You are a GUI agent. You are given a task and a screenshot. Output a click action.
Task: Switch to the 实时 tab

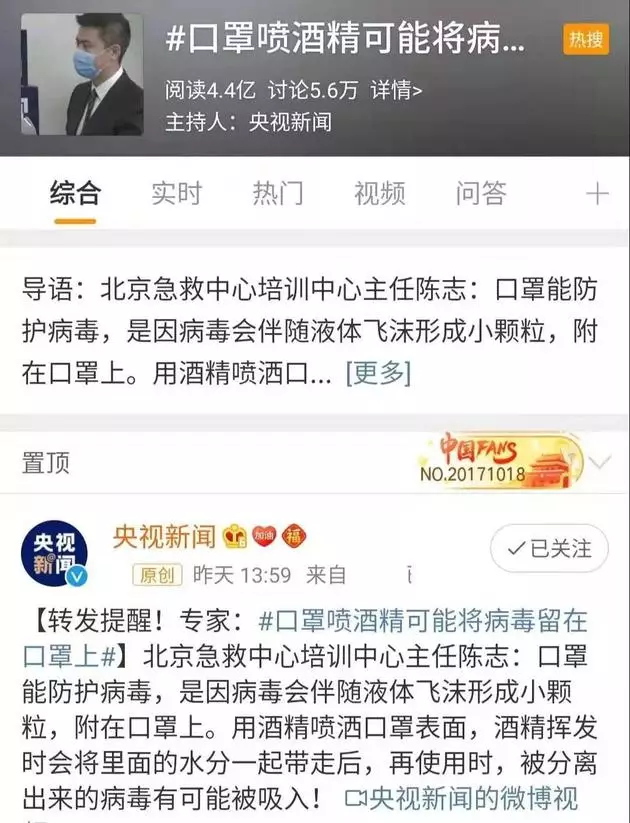coord(176,194)
